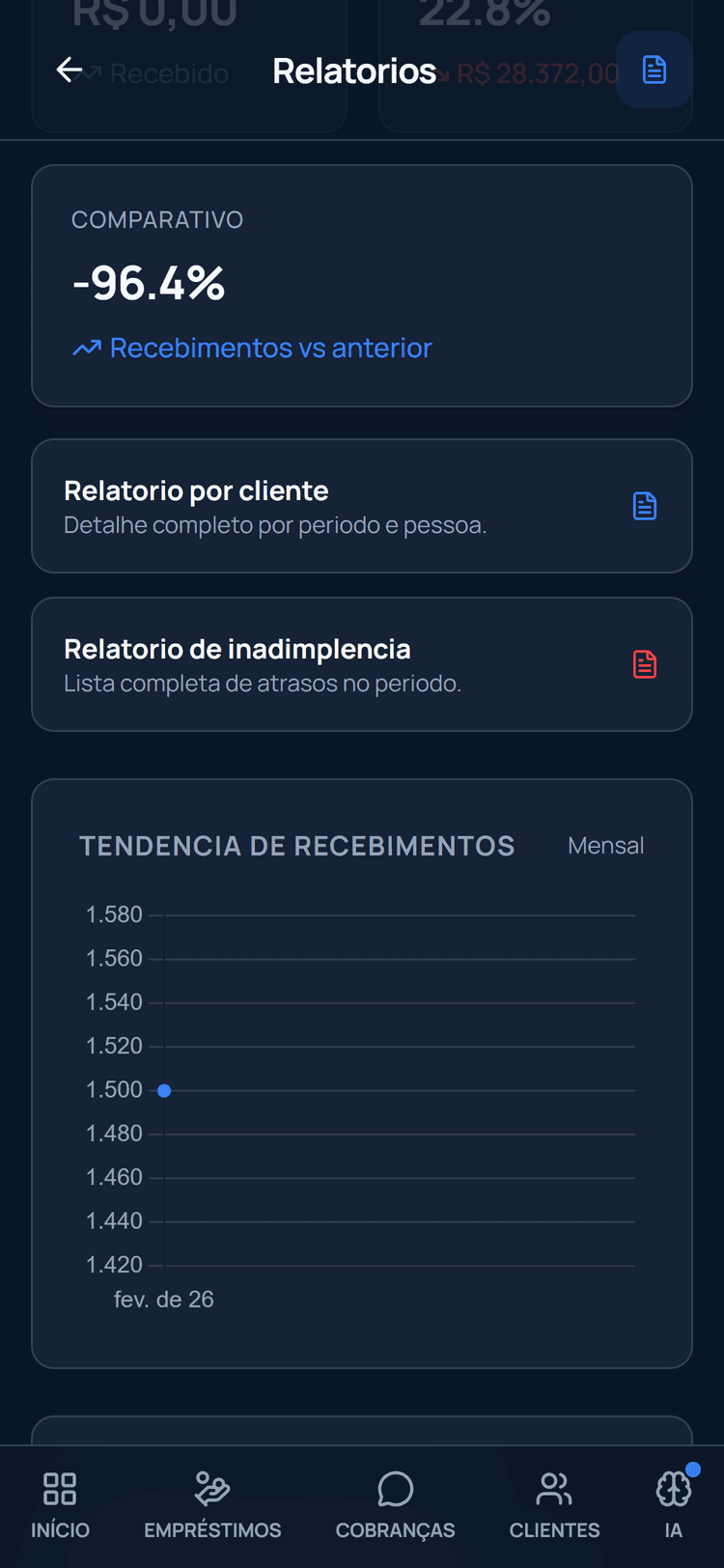Select the CLIENTES people icon
Viewport: 724px width, 1568px height.
554,1489
